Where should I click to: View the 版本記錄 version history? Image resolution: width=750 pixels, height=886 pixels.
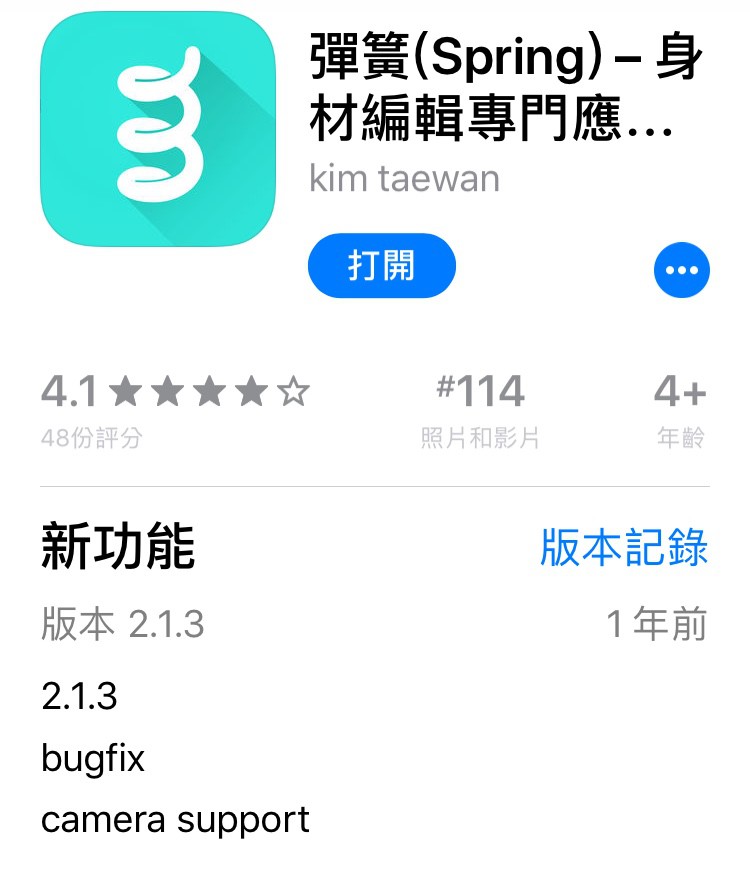(x=623, y=548)
